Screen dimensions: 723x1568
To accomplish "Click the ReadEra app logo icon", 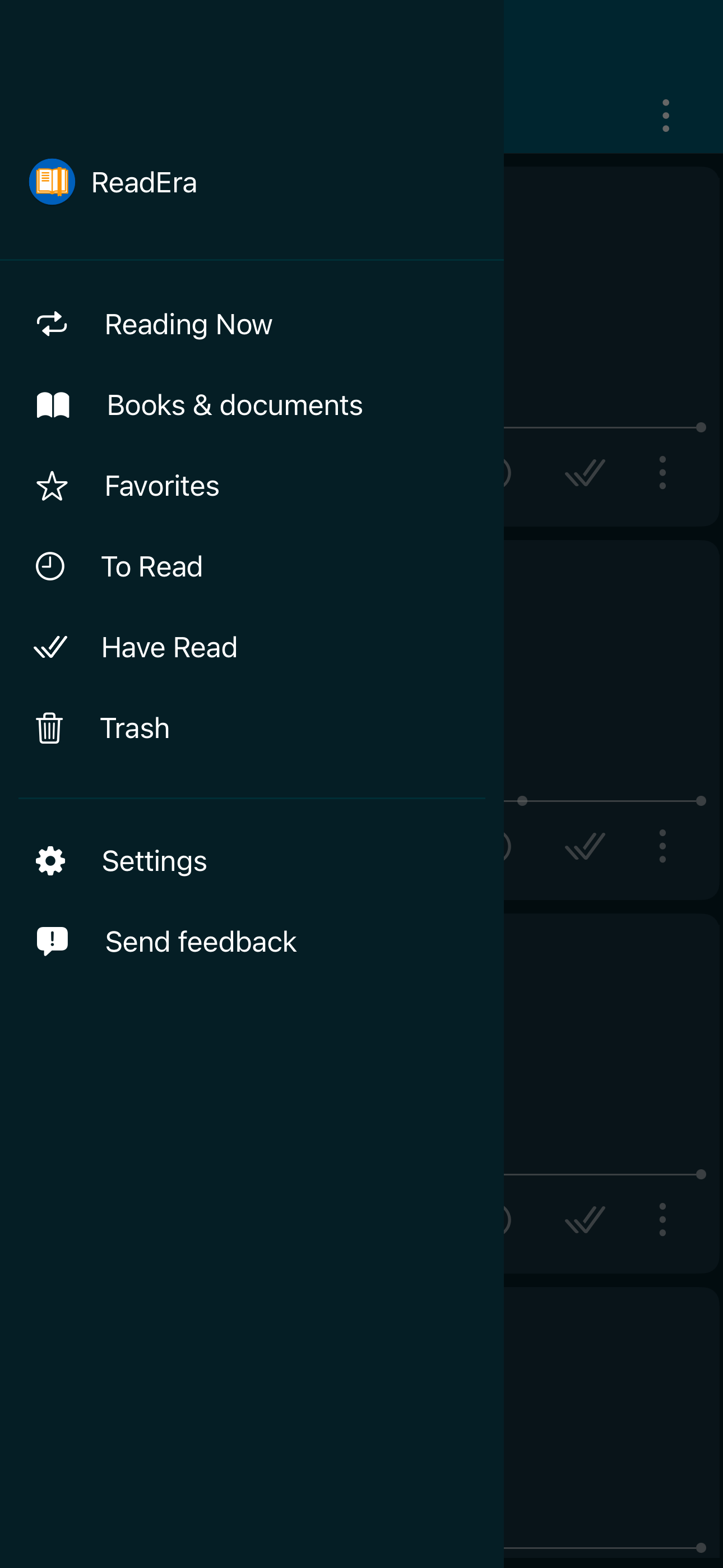I will click(x=52, y=181).
